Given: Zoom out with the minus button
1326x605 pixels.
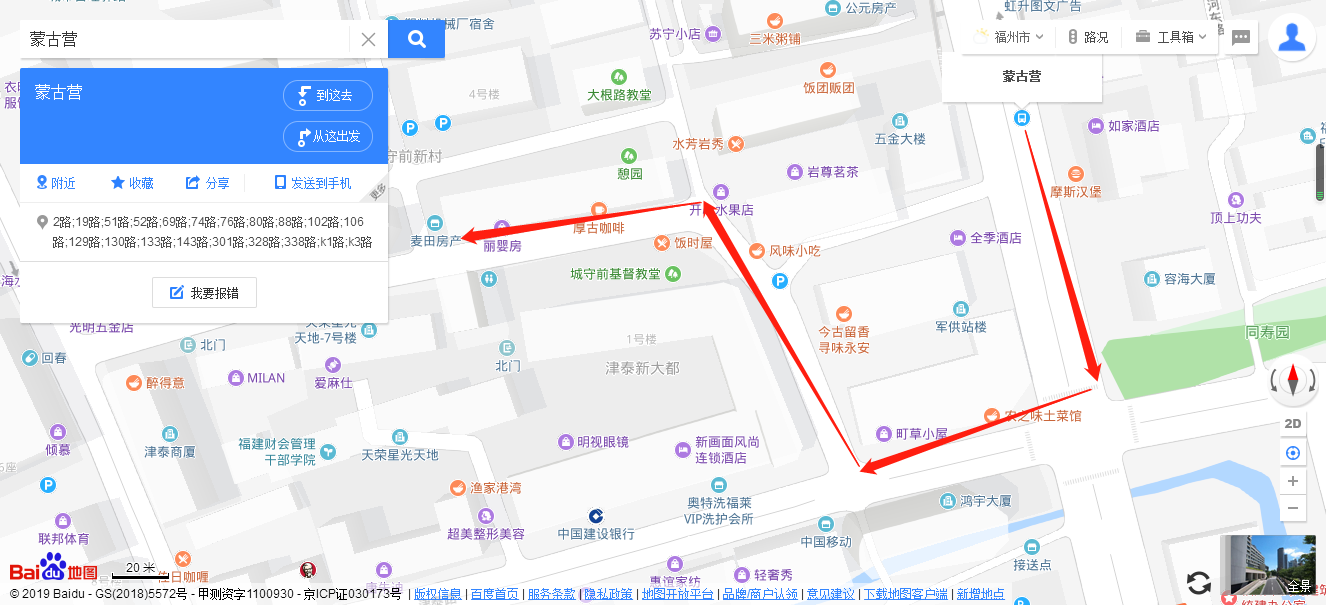Looking at the screenshot, I should [x=1292, y=507].
